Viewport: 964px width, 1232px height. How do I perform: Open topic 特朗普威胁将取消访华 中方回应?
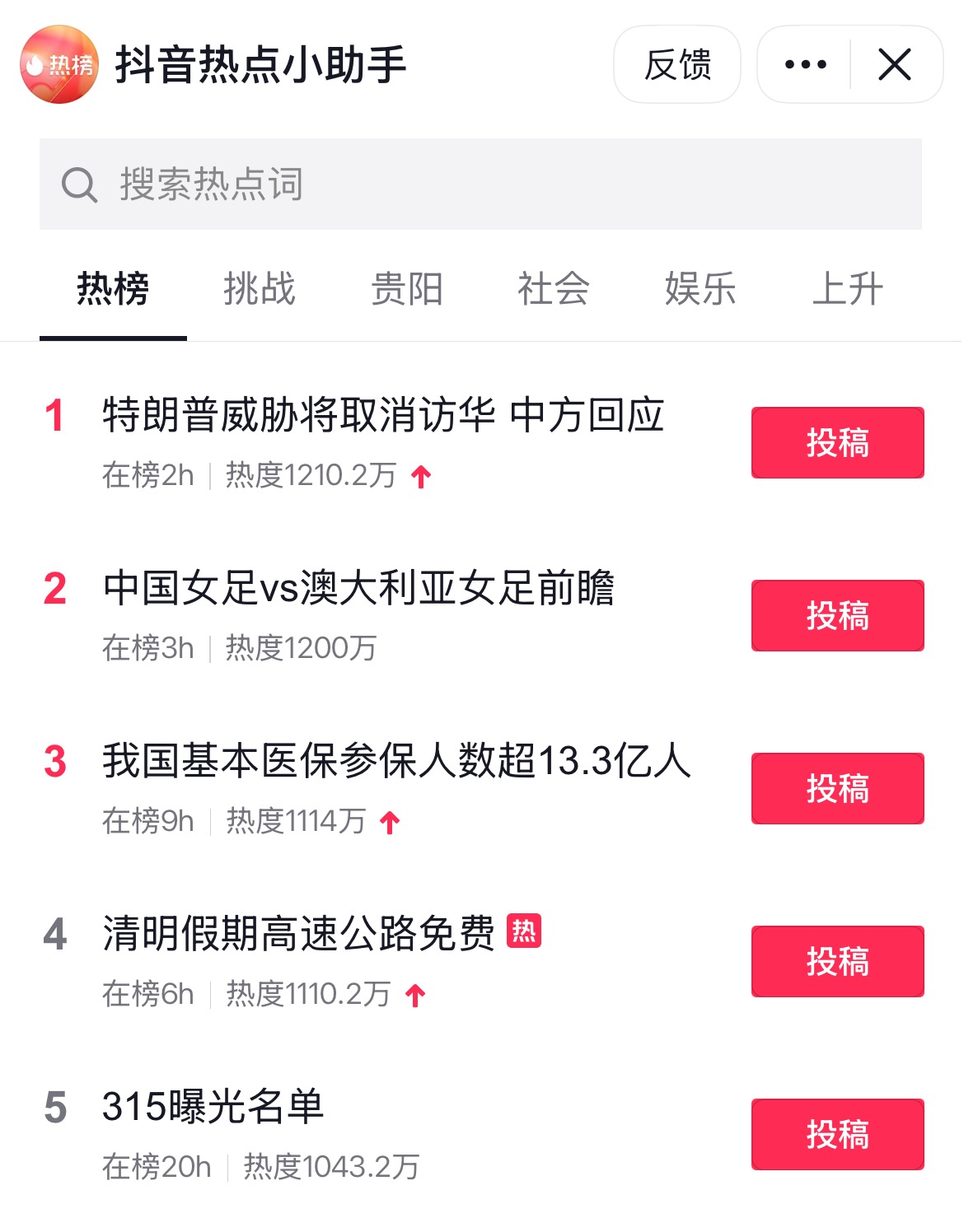click(x=383, y=415)
